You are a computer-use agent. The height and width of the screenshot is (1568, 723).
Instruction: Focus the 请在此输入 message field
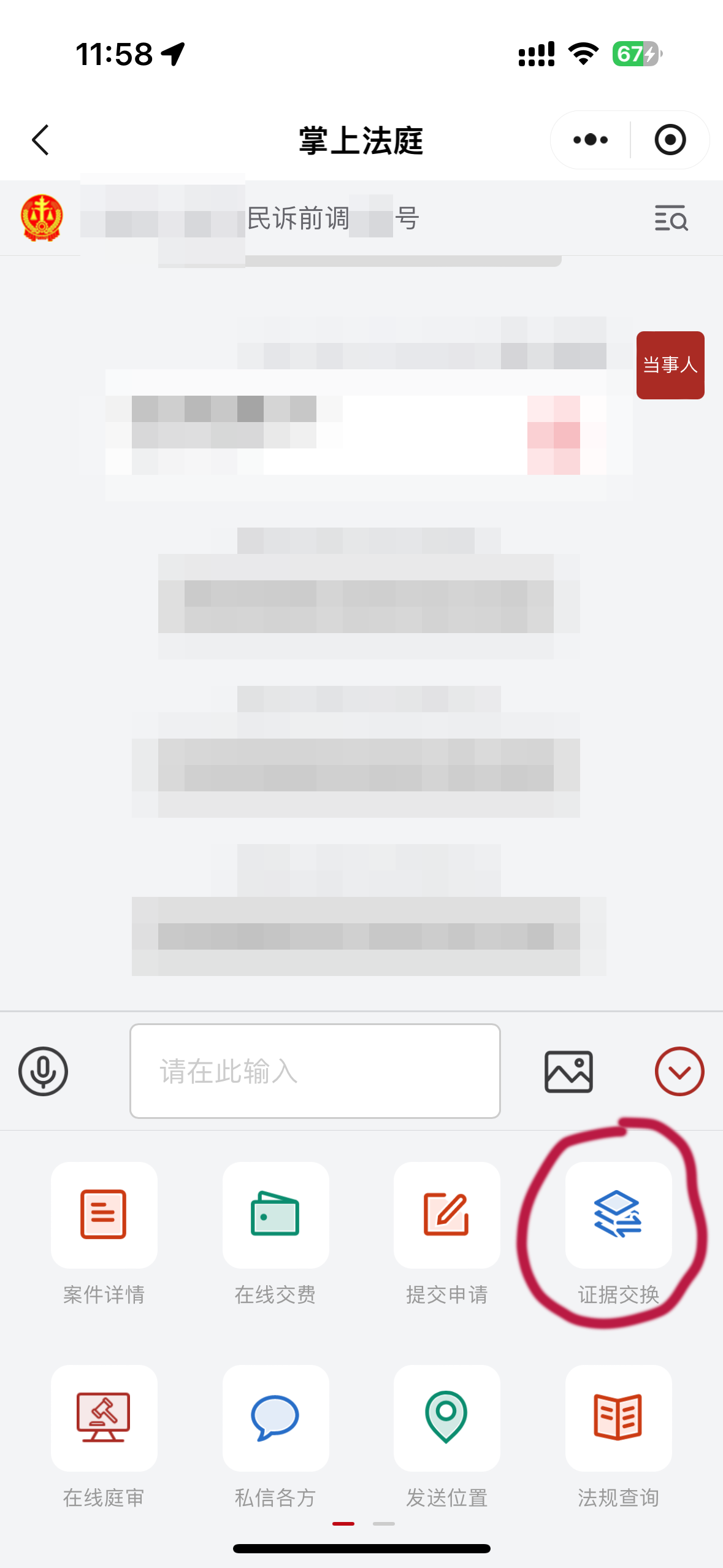coord(315,1071)
